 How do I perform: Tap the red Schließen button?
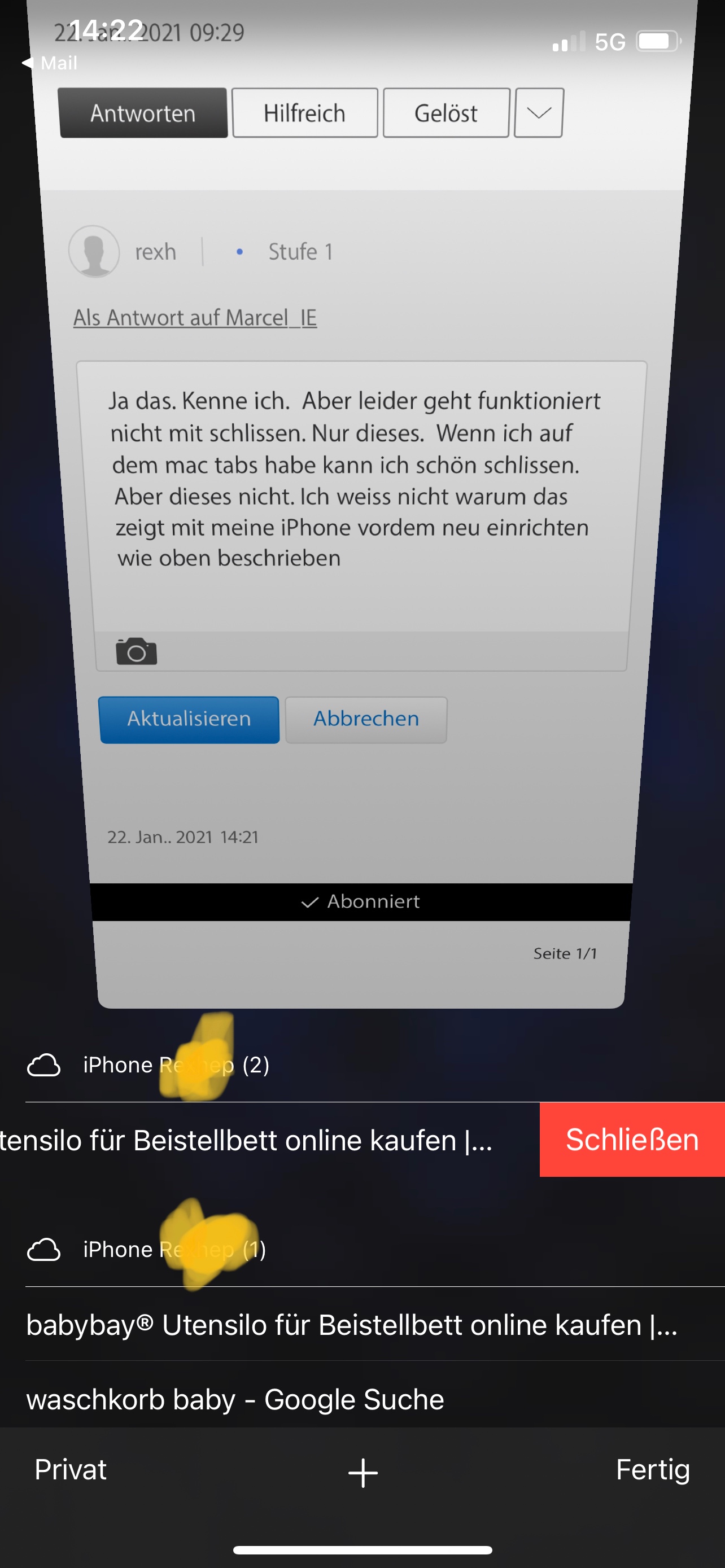pyautogui.click(x=632, y=1140)
